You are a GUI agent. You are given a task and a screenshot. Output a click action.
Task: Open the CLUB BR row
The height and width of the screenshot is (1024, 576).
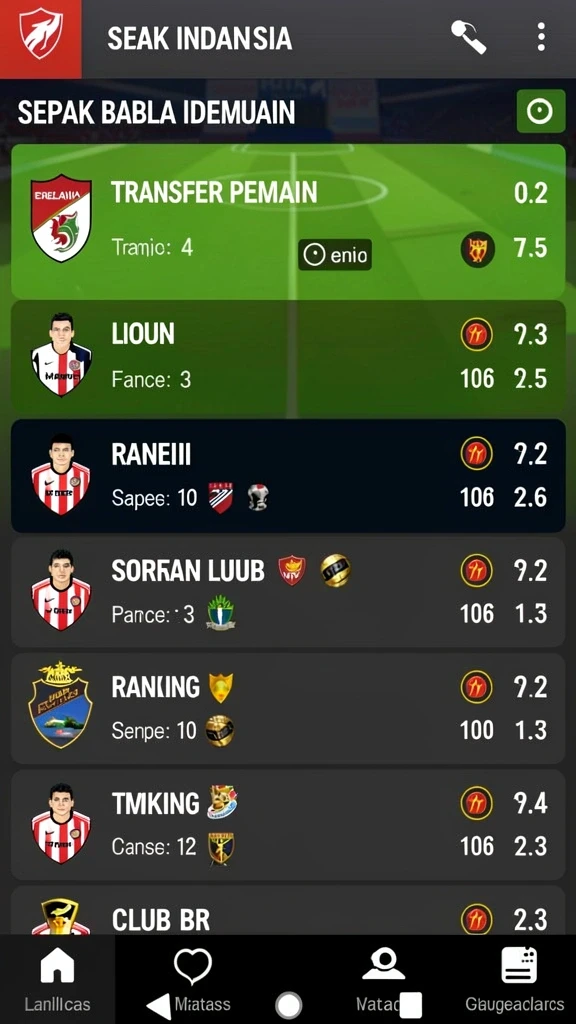click(x=288, y=910)
